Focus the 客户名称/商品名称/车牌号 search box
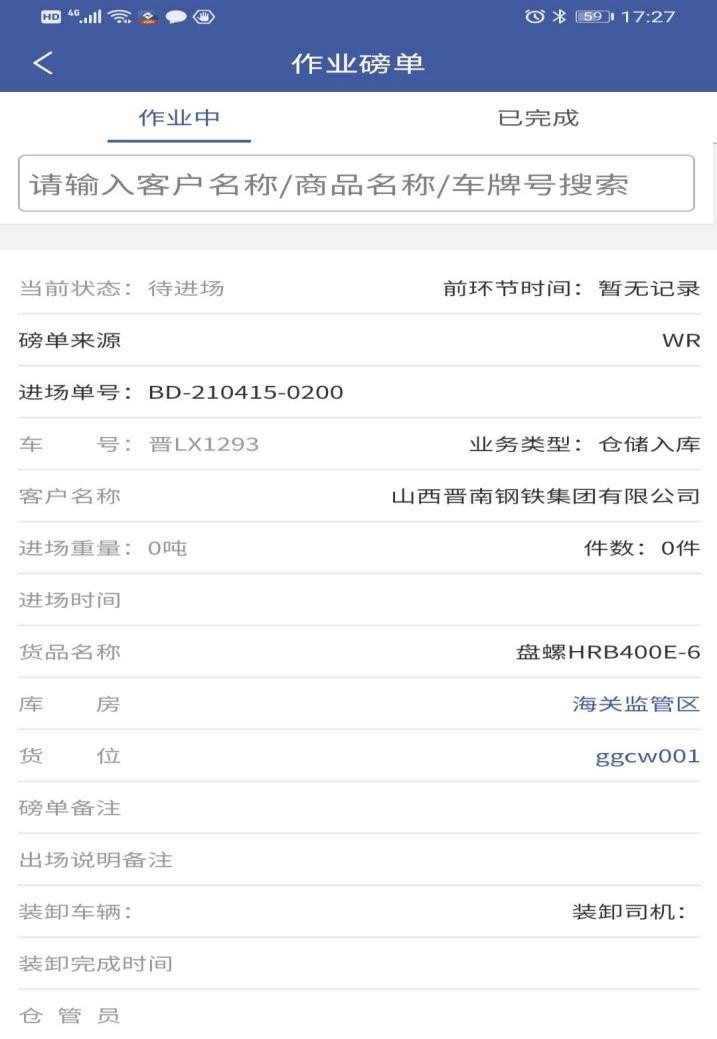Image resolution: width=717 pixels, height=1039 pixels. pyautogui.click(x=356, y=184)
